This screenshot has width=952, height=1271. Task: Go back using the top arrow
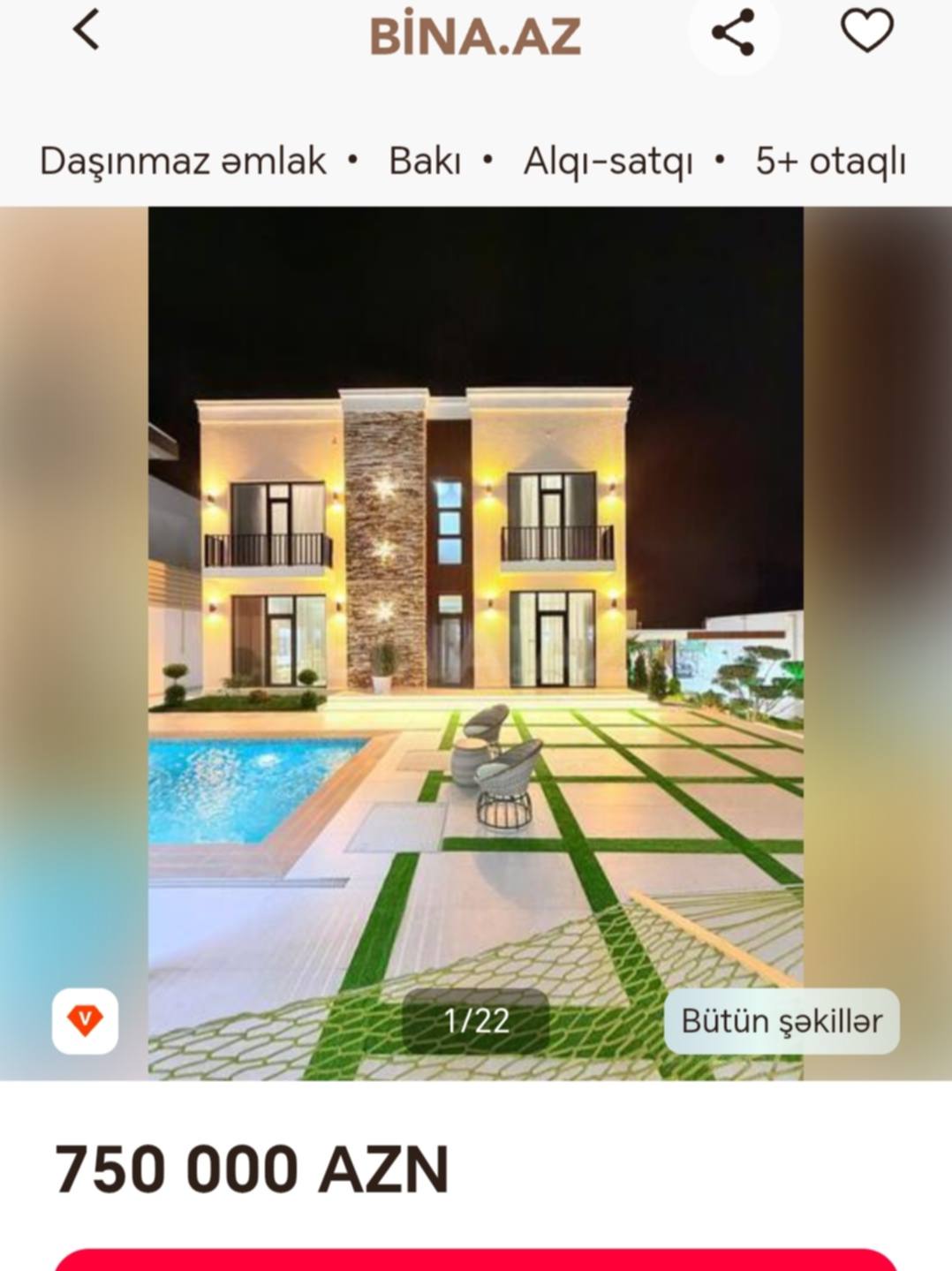point(86,31)
